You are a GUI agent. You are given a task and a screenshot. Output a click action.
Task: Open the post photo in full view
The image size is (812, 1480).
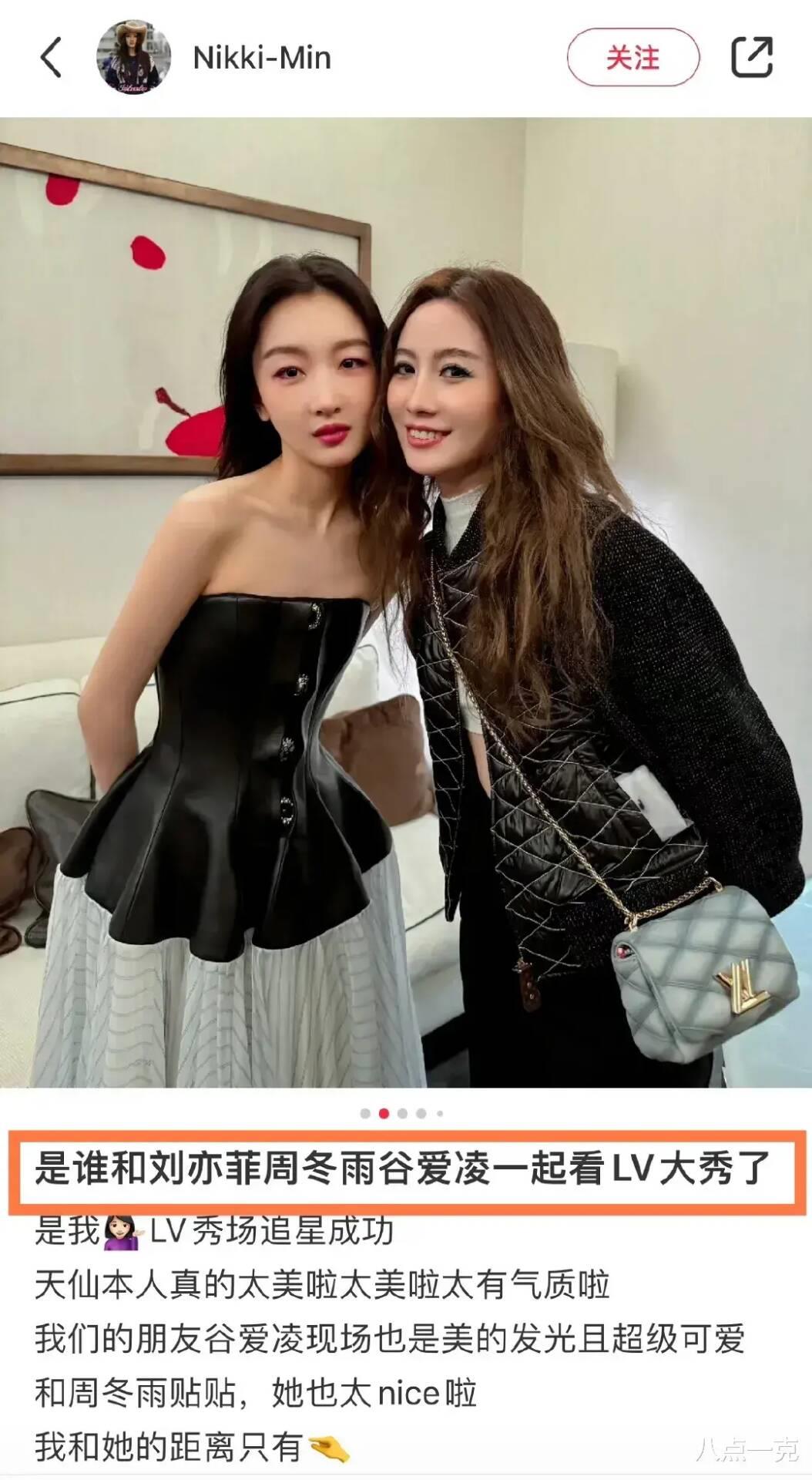pos(406,601)
